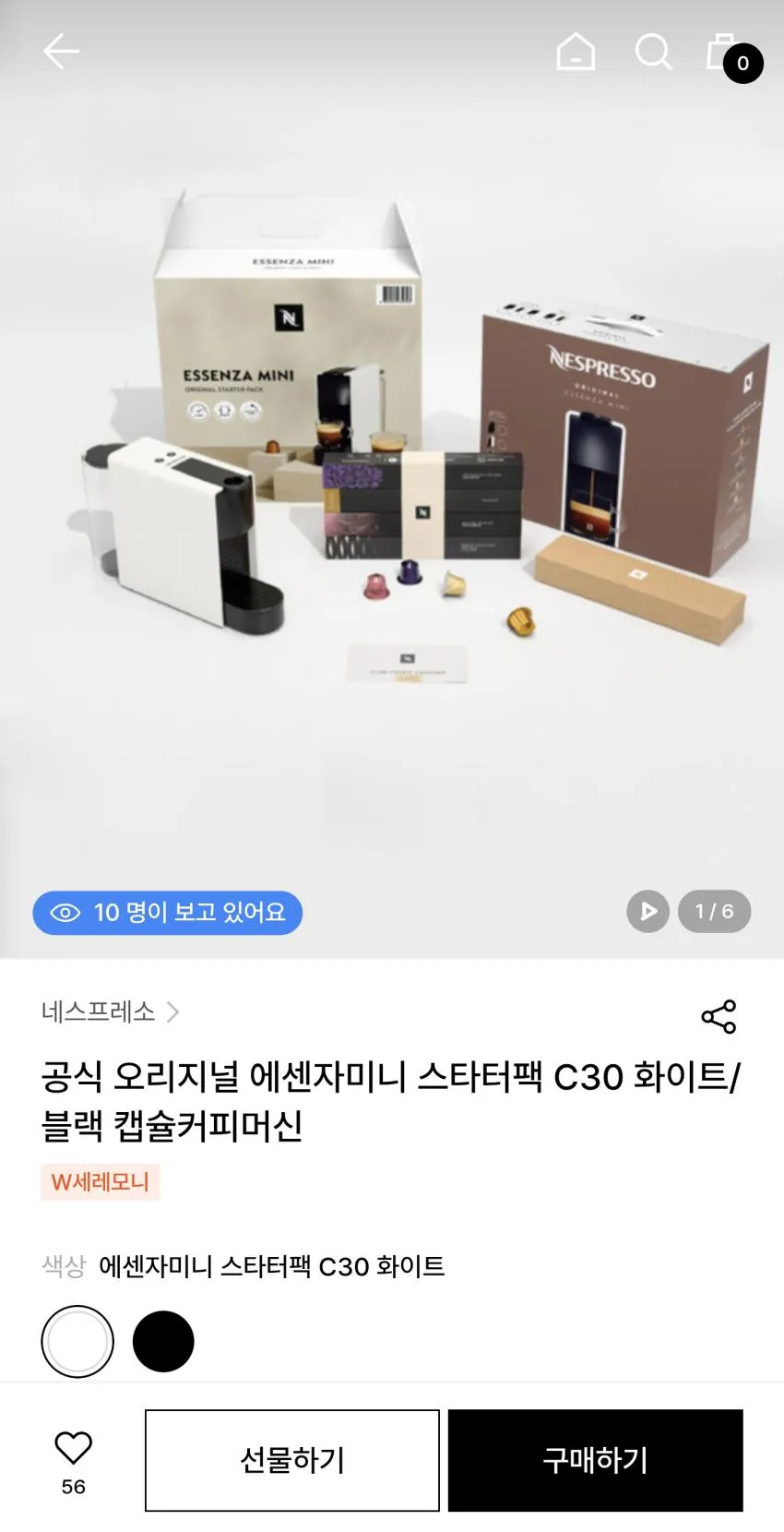Image resolution: width=784 pixels, height=1532 pixels.
Task: Open the home icon
Action: (576, 52)
